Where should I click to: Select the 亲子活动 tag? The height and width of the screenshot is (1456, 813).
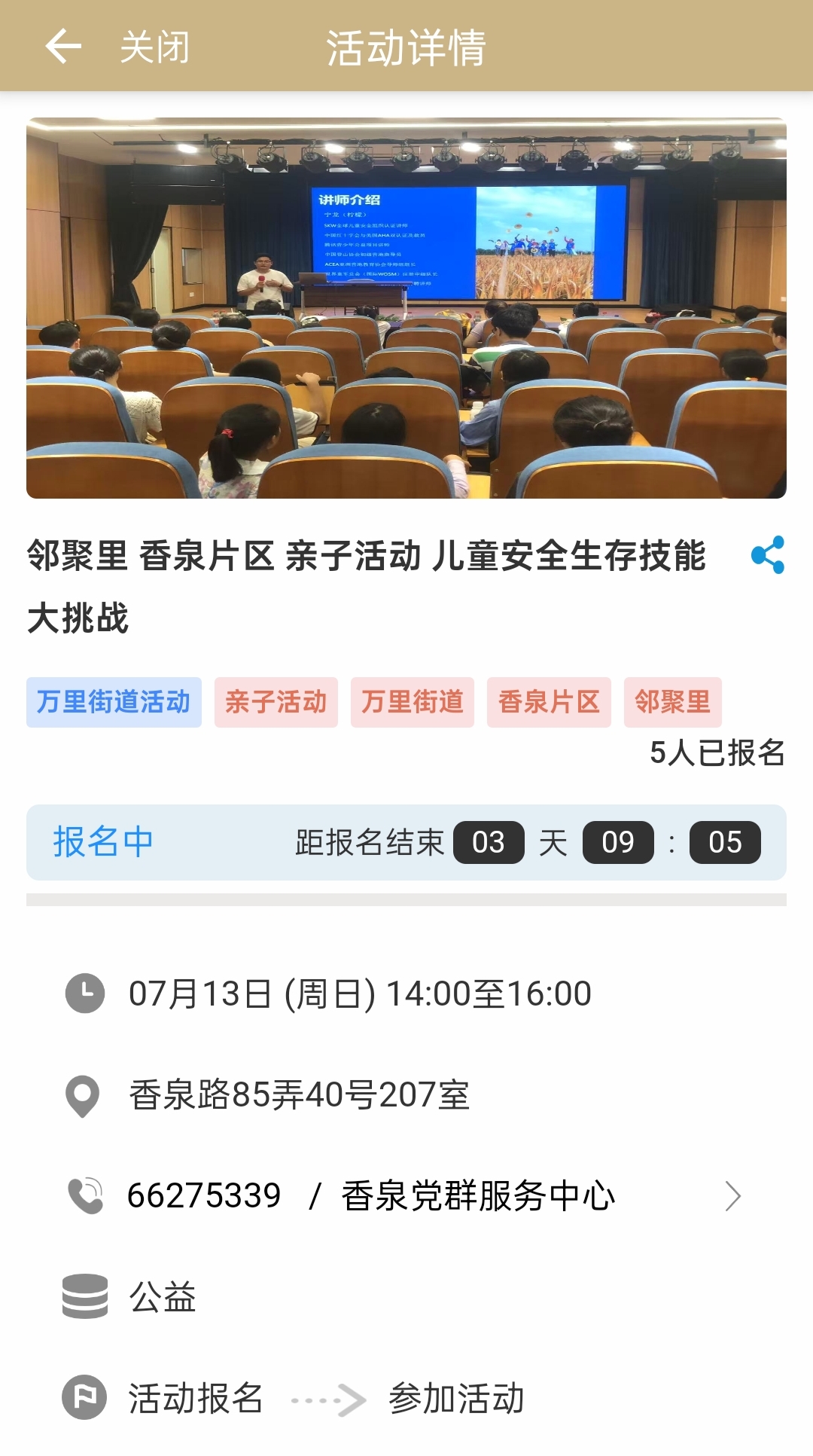276,702
